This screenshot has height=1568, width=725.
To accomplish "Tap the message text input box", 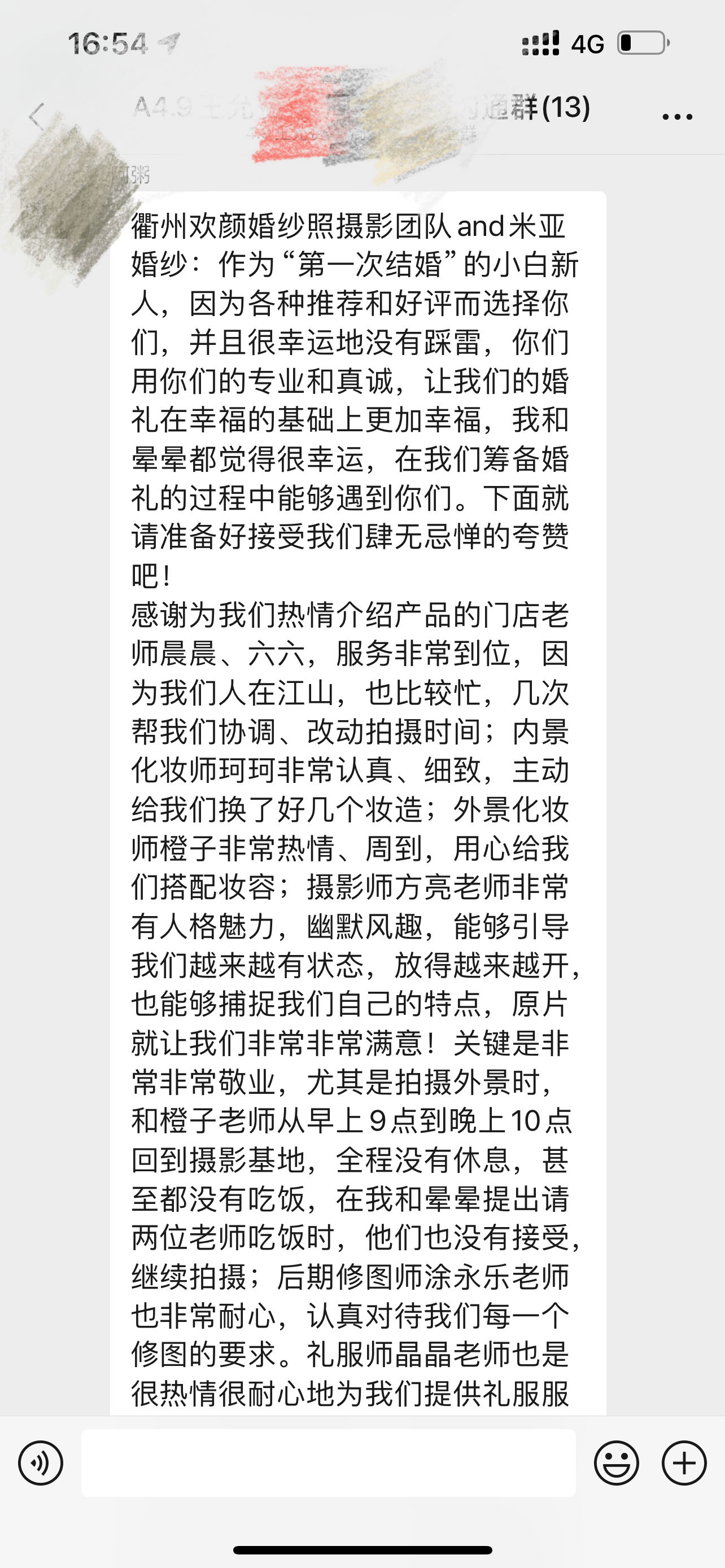I will click(329, 1462).
